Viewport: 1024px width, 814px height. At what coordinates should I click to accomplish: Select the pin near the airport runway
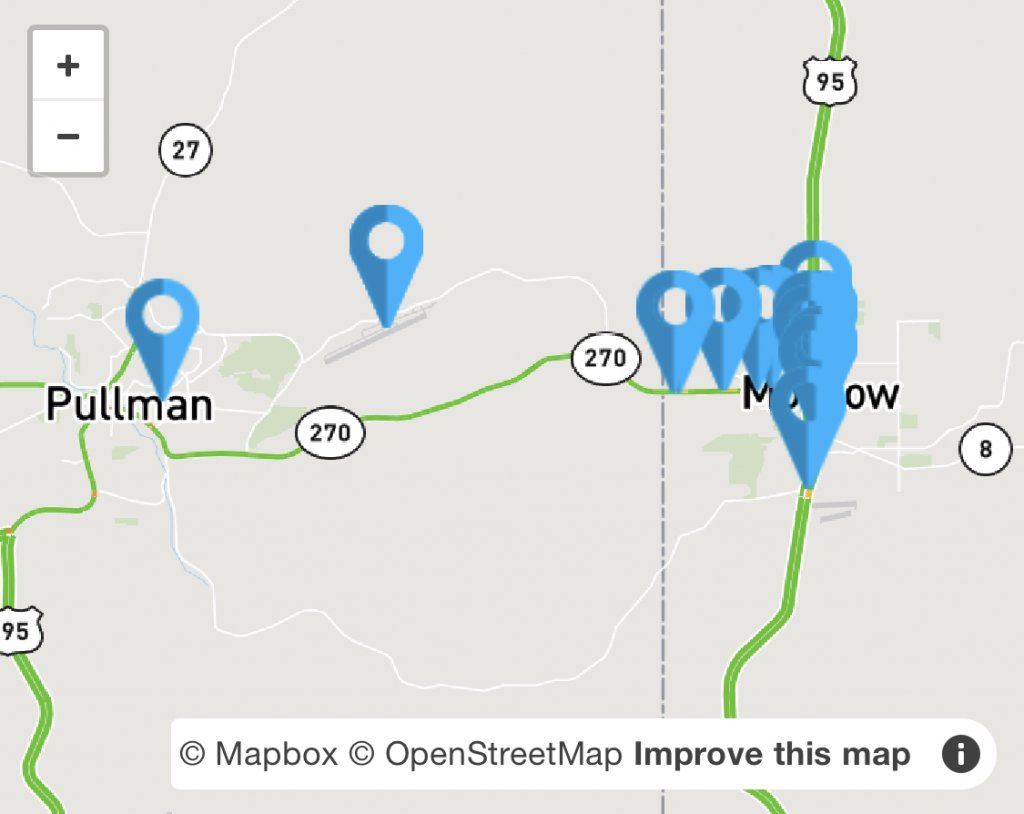coord(386,248)
